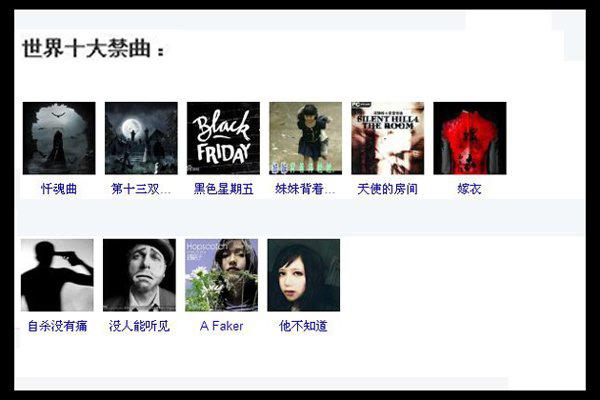Image resolution: width=600 pixels, height=400 pixels.
Task: Select the 第十三双… album cover
Action: (141, 138)
